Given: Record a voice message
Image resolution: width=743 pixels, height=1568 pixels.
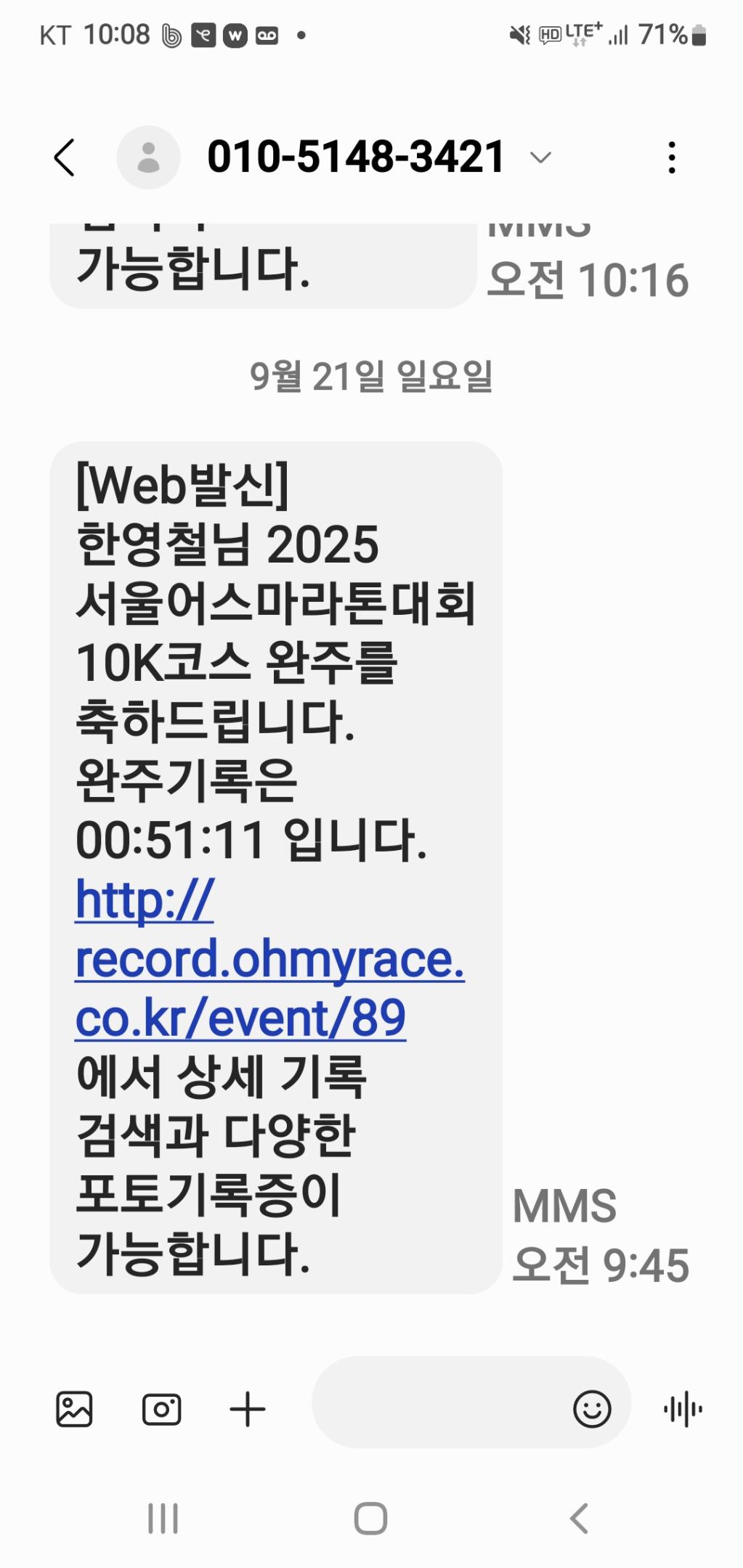Looking at the screenshot, I should point(683,1409).
